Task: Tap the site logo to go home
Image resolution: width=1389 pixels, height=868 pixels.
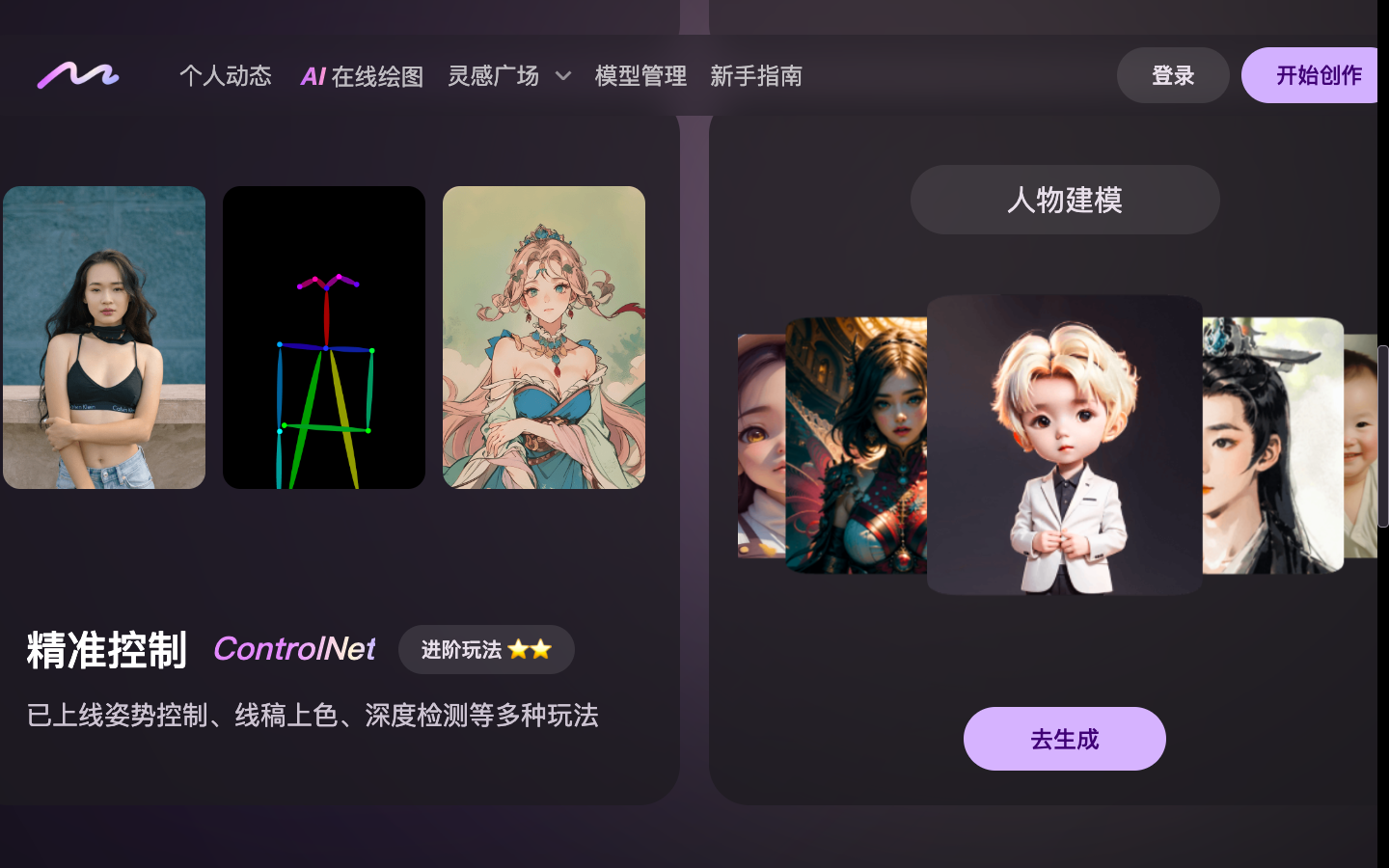Action: coord(78,75)
